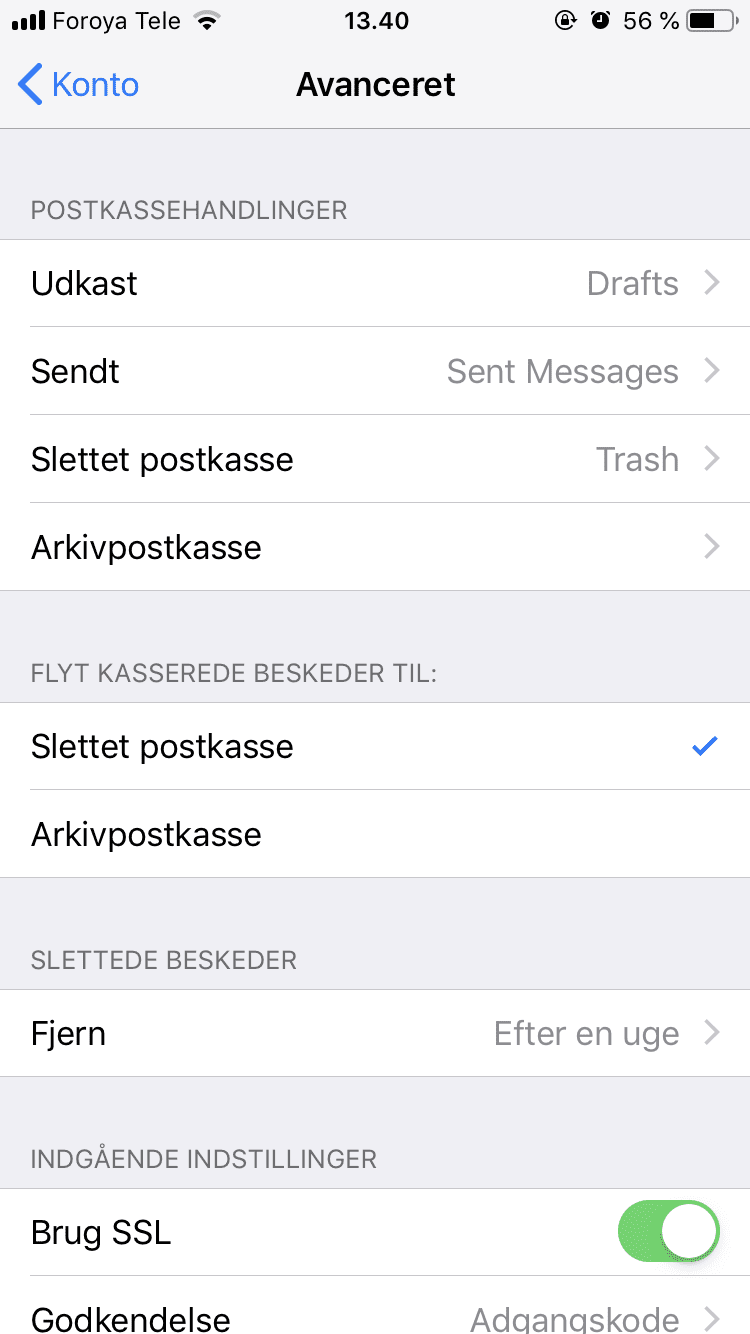The height and width of the screenshot is (1334, 750).
Task: Open the Sendt mailbox setting
Action: tap(375, 371)
